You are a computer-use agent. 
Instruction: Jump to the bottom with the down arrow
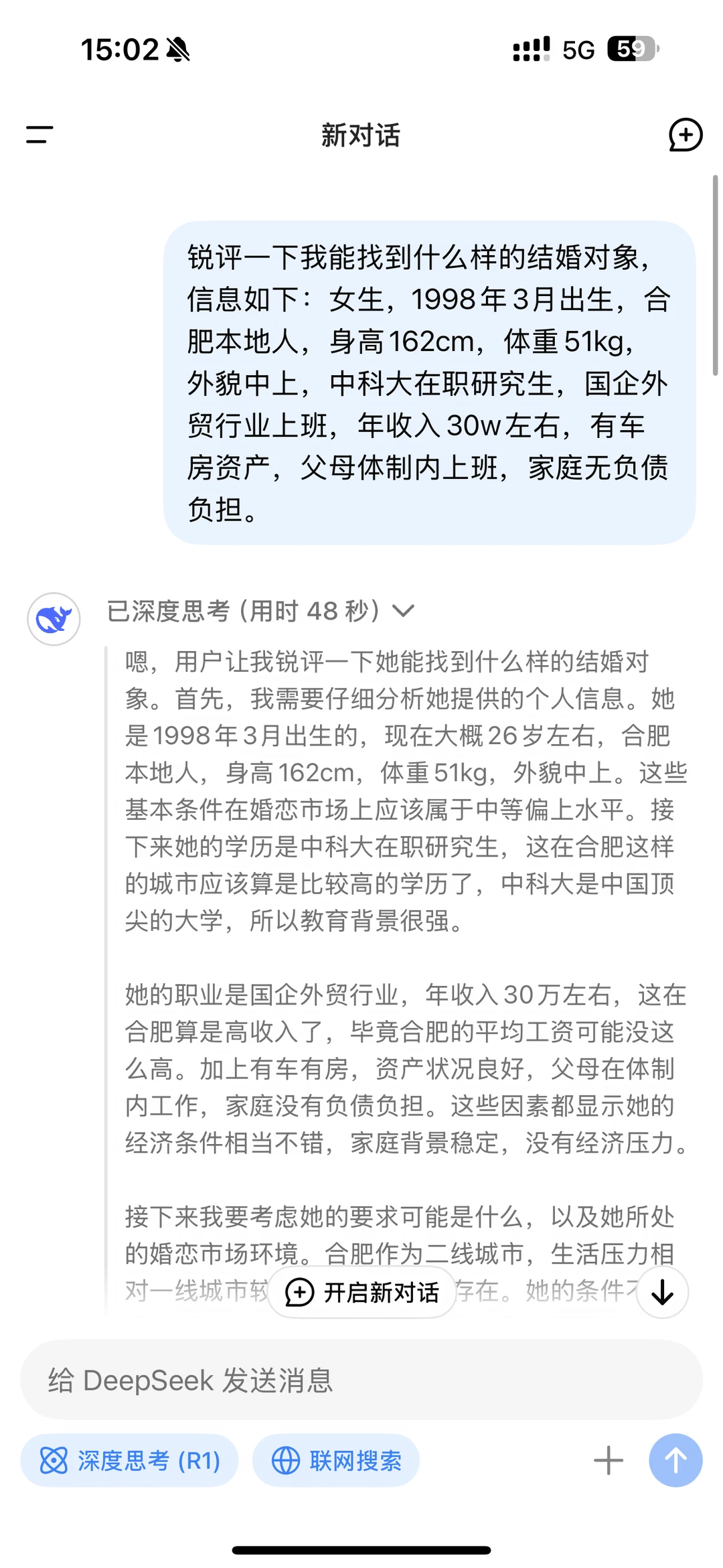(x=663, y=1292)
